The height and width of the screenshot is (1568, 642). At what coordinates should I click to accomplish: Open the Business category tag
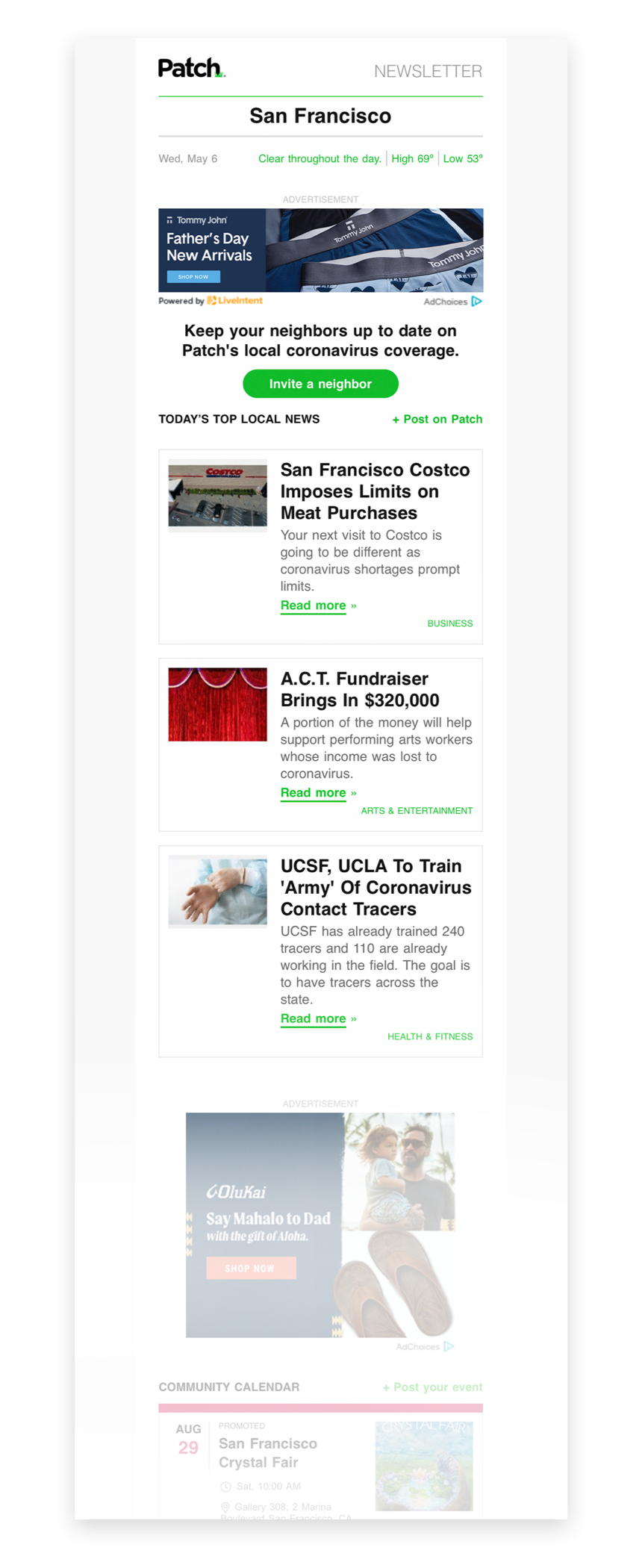point(449,623)
